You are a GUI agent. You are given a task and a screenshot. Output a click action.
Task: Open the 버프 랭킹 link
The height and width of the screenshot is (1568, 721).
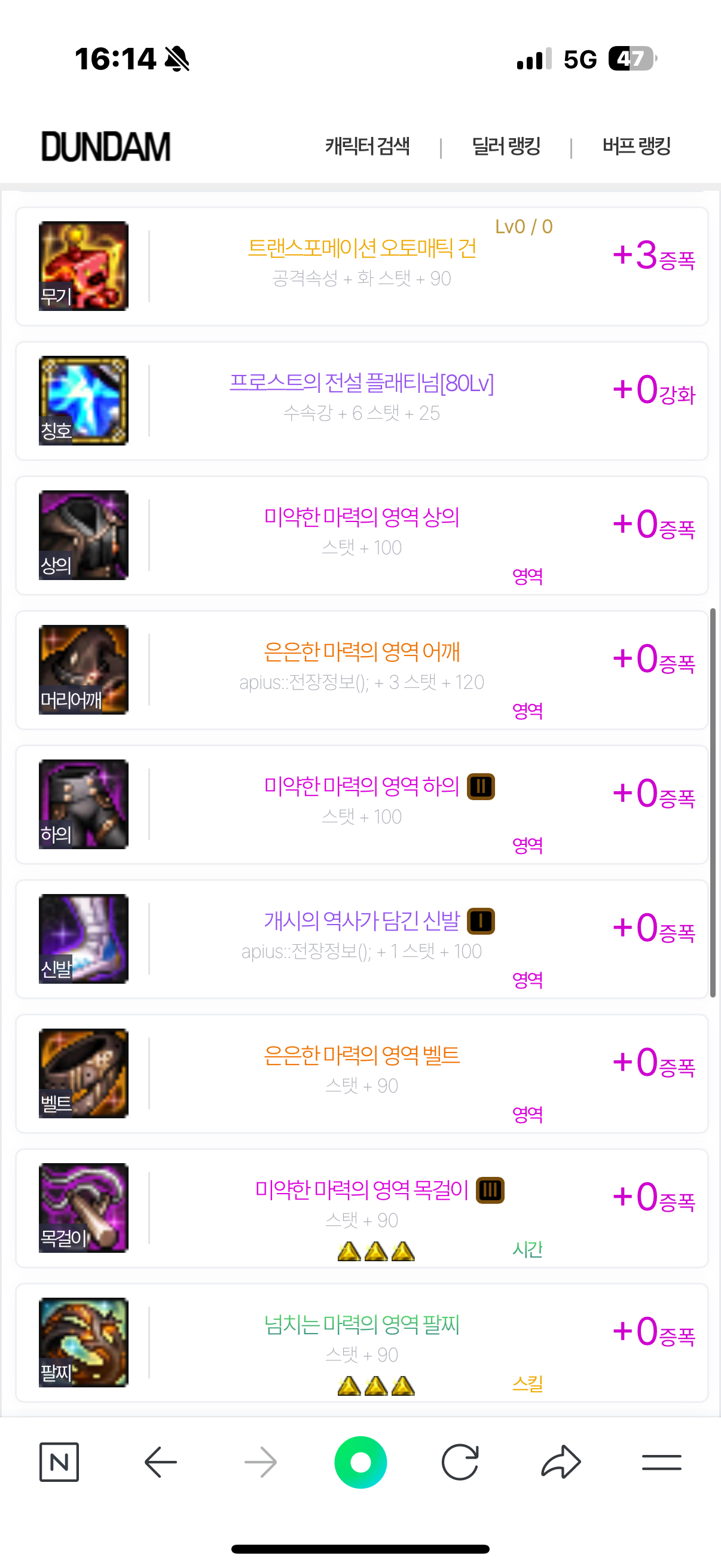tap(636, 147)
